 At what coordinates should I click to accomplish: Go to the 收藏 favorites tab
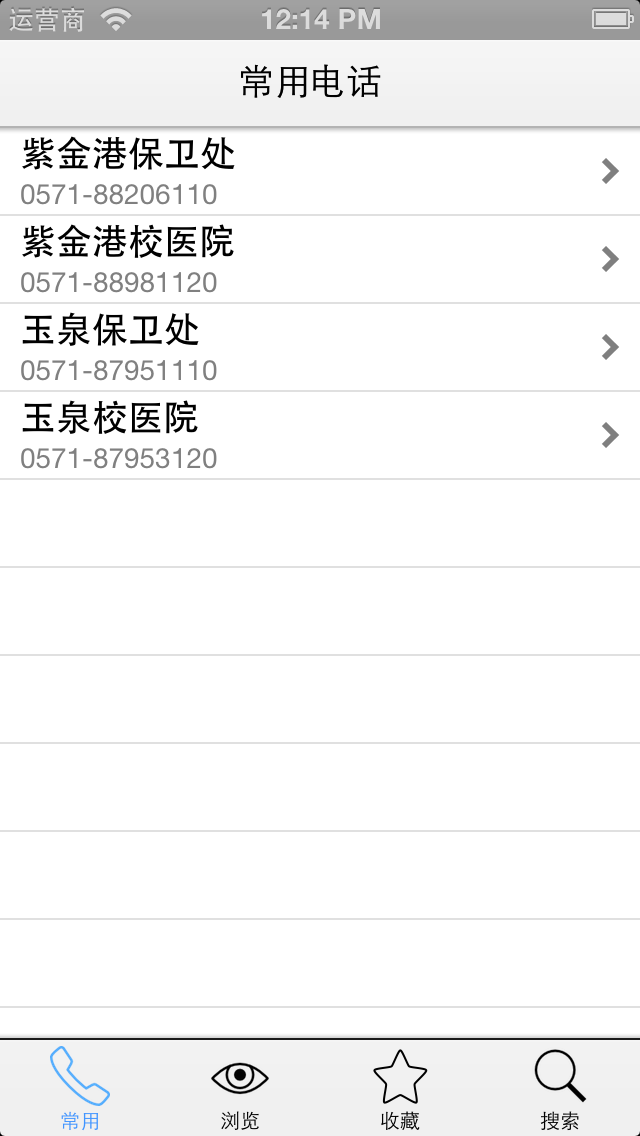400,1088
